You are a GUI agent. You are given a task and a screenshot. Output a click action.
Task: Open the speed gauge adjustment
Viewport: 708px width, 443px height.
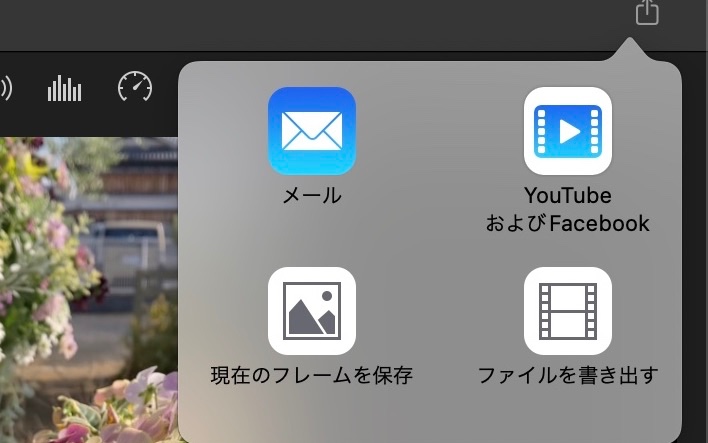click(134, 88)
